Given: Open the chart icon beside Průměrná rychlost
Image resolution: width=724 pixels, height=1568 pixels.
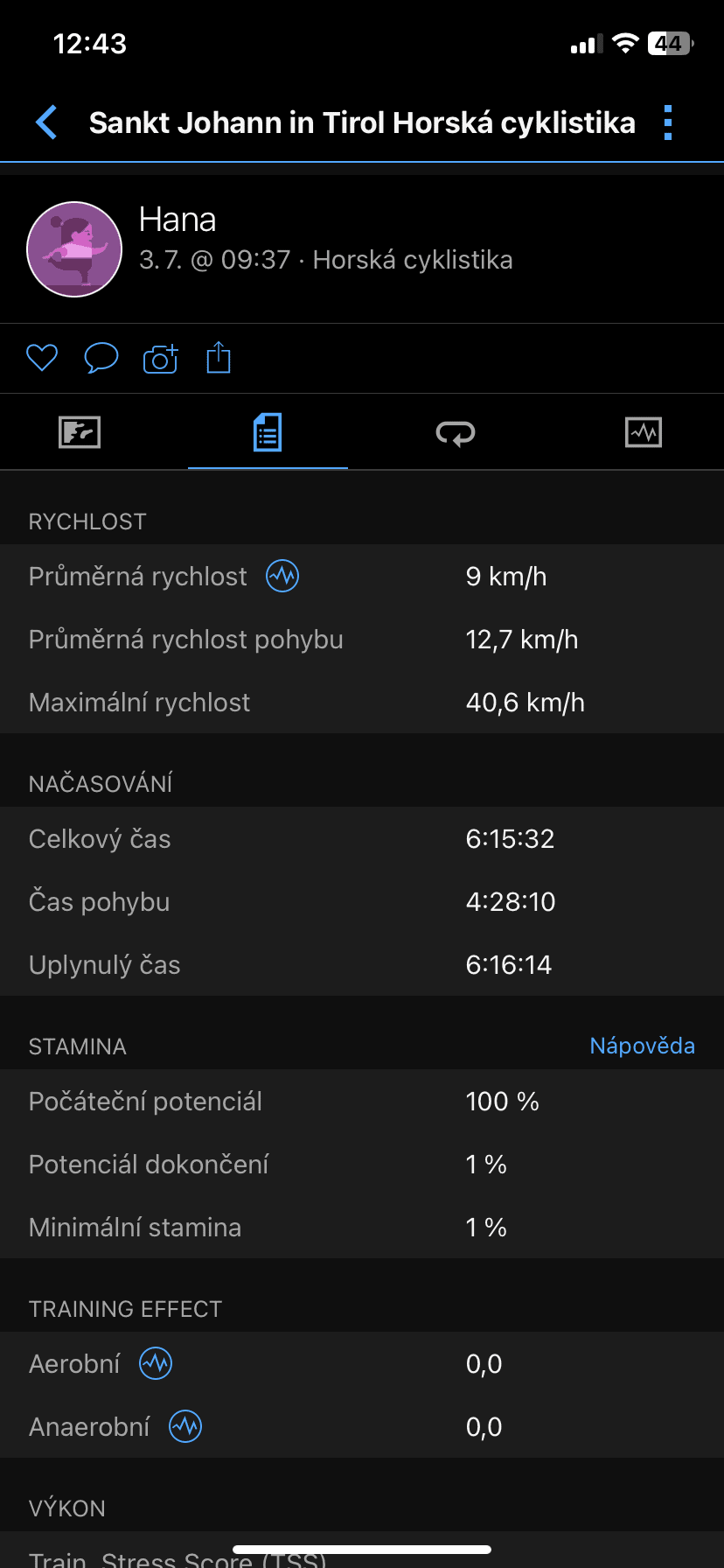Looking at the screenshot, I should tap(282, 576).
